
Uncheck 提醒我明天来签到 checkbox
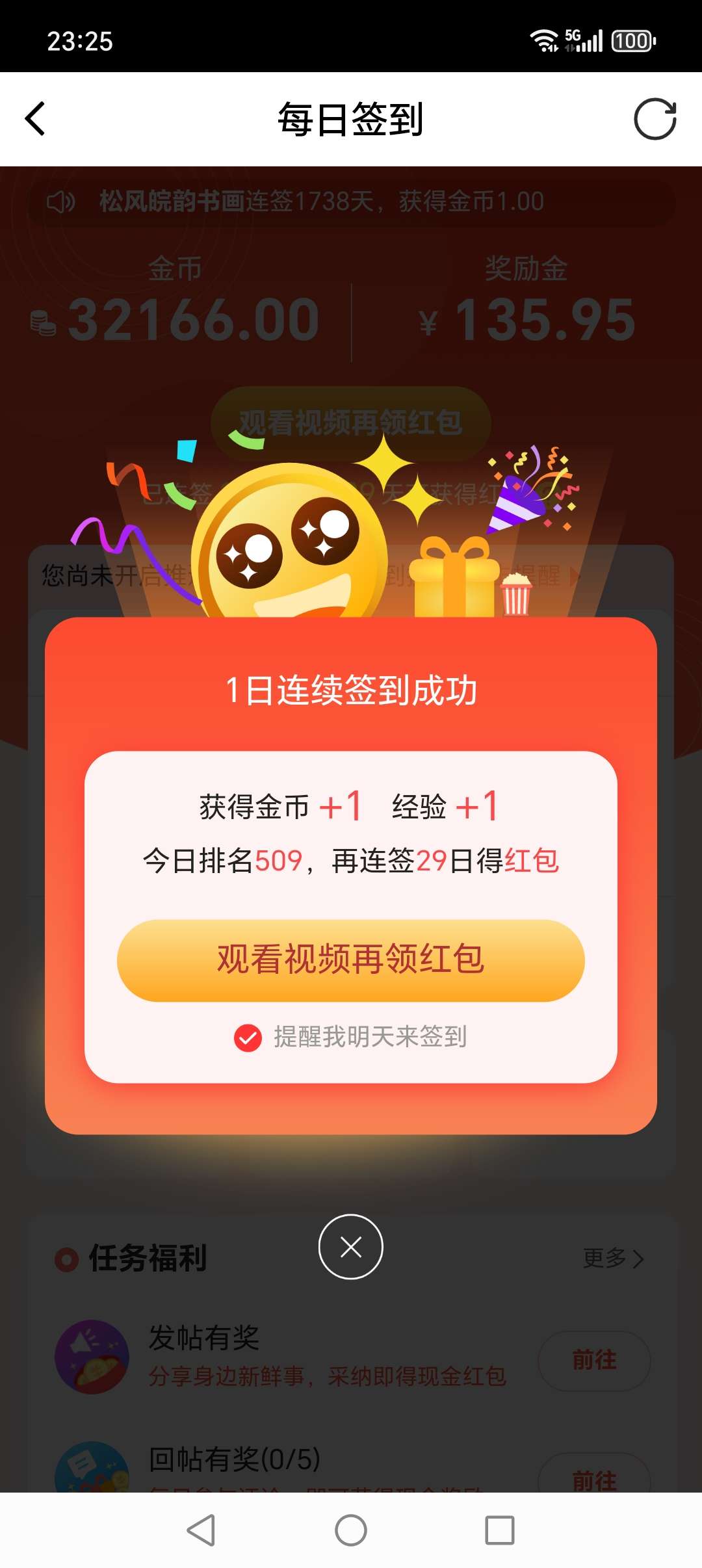tap(248, 1038)
